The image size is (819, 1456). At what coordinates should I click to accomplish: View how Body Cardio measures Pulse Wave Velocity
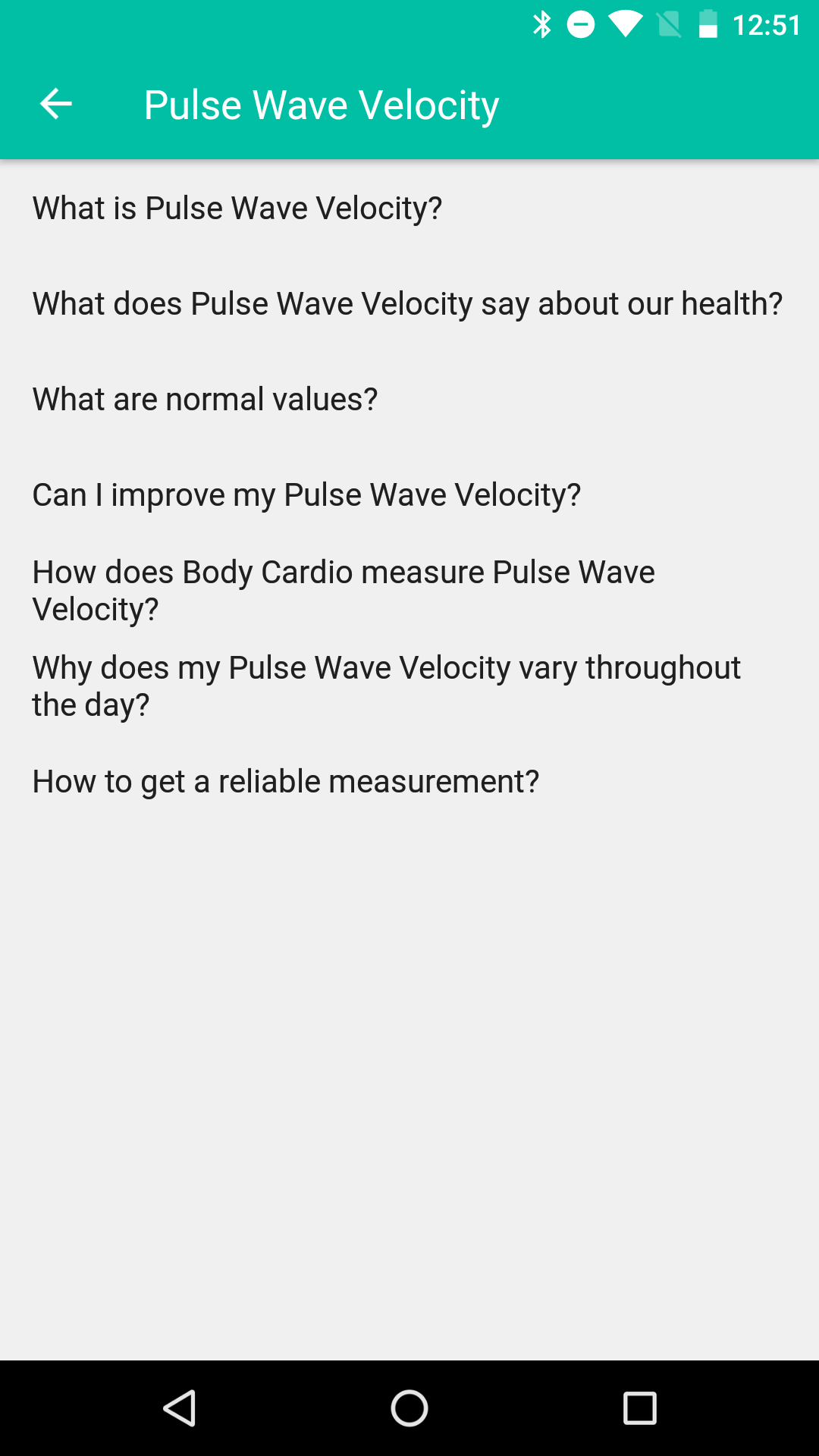point(343,590)
